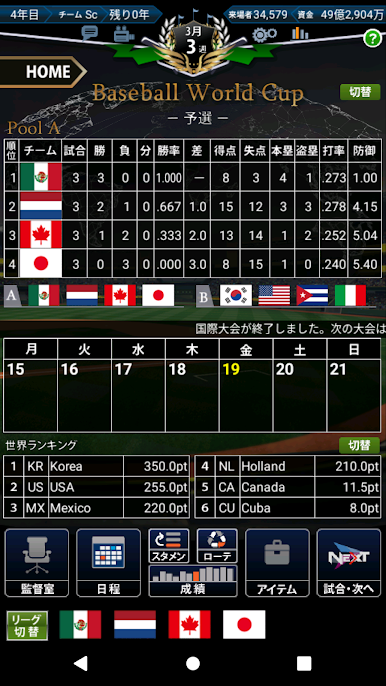Tap 切替 beside 世界ランキング
This screenshot has width=386, height=686.
coord(359,445)
